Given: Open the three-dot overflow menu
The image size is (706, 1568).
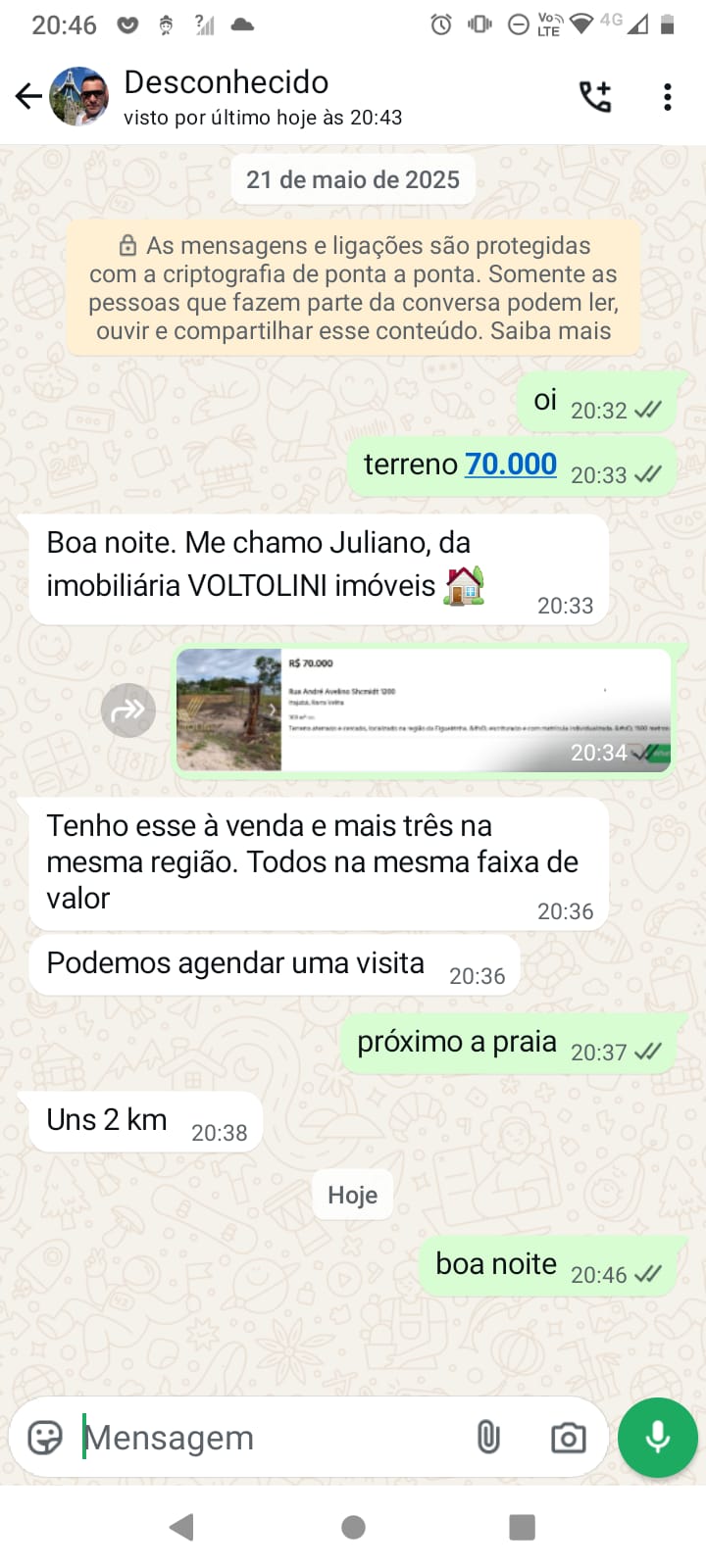Looking at the screenshot, I should (x=668, y=96).
